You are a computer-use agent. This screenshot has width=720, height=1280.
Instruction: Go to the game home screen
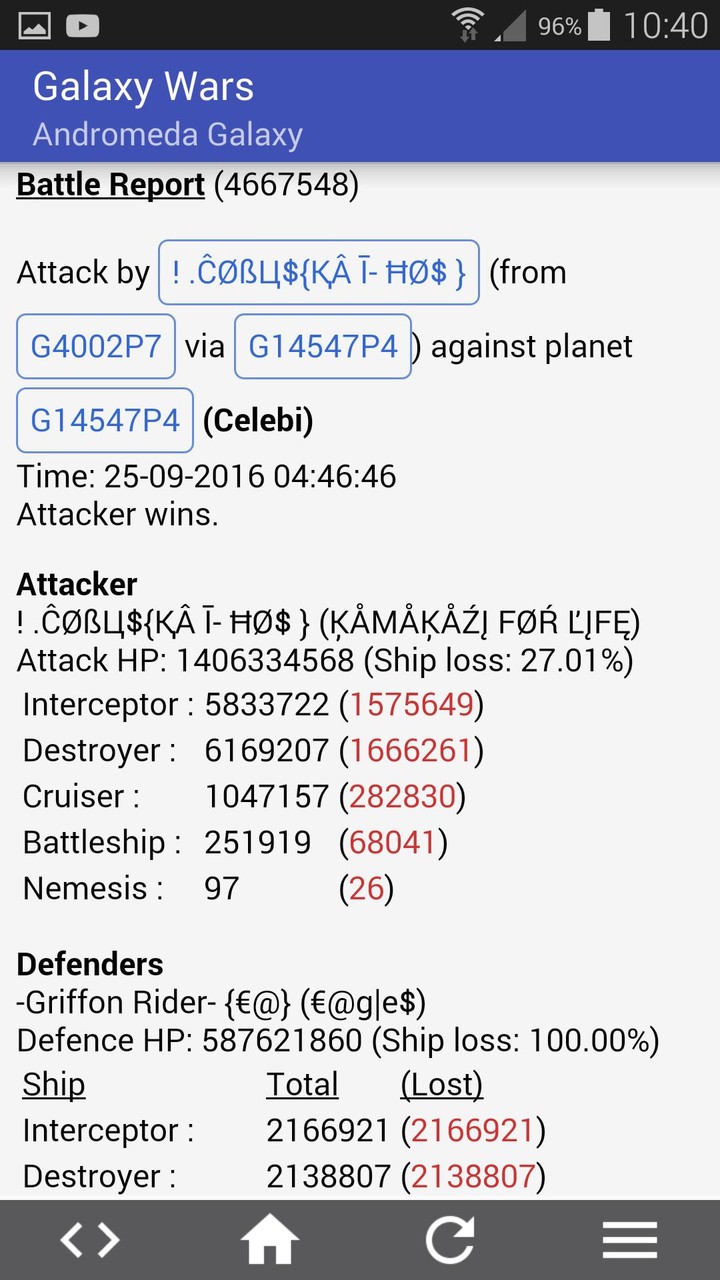[270, 1240]
